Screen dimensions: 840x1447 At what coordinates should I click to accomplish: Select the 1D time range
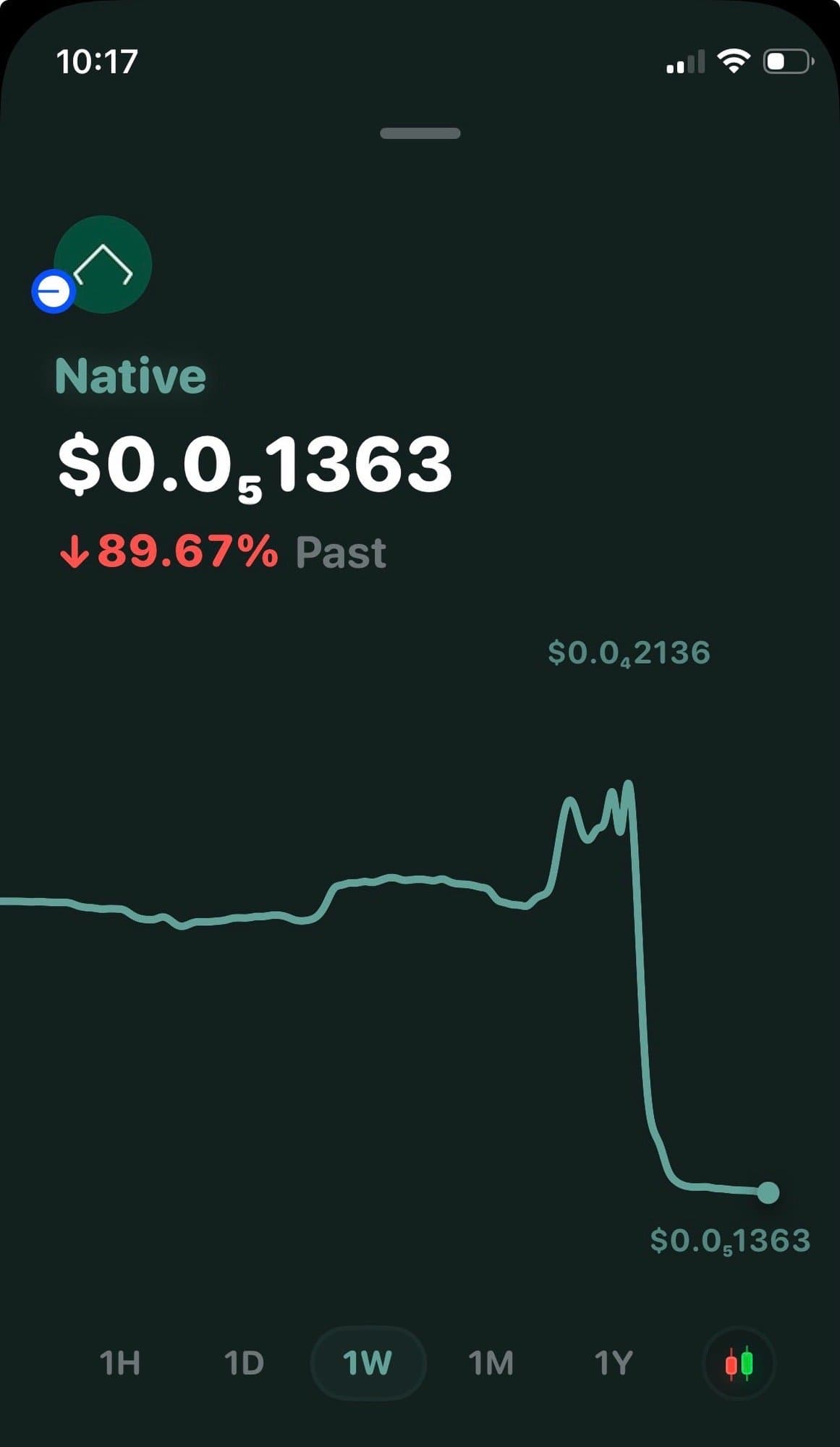[244, 1363]
